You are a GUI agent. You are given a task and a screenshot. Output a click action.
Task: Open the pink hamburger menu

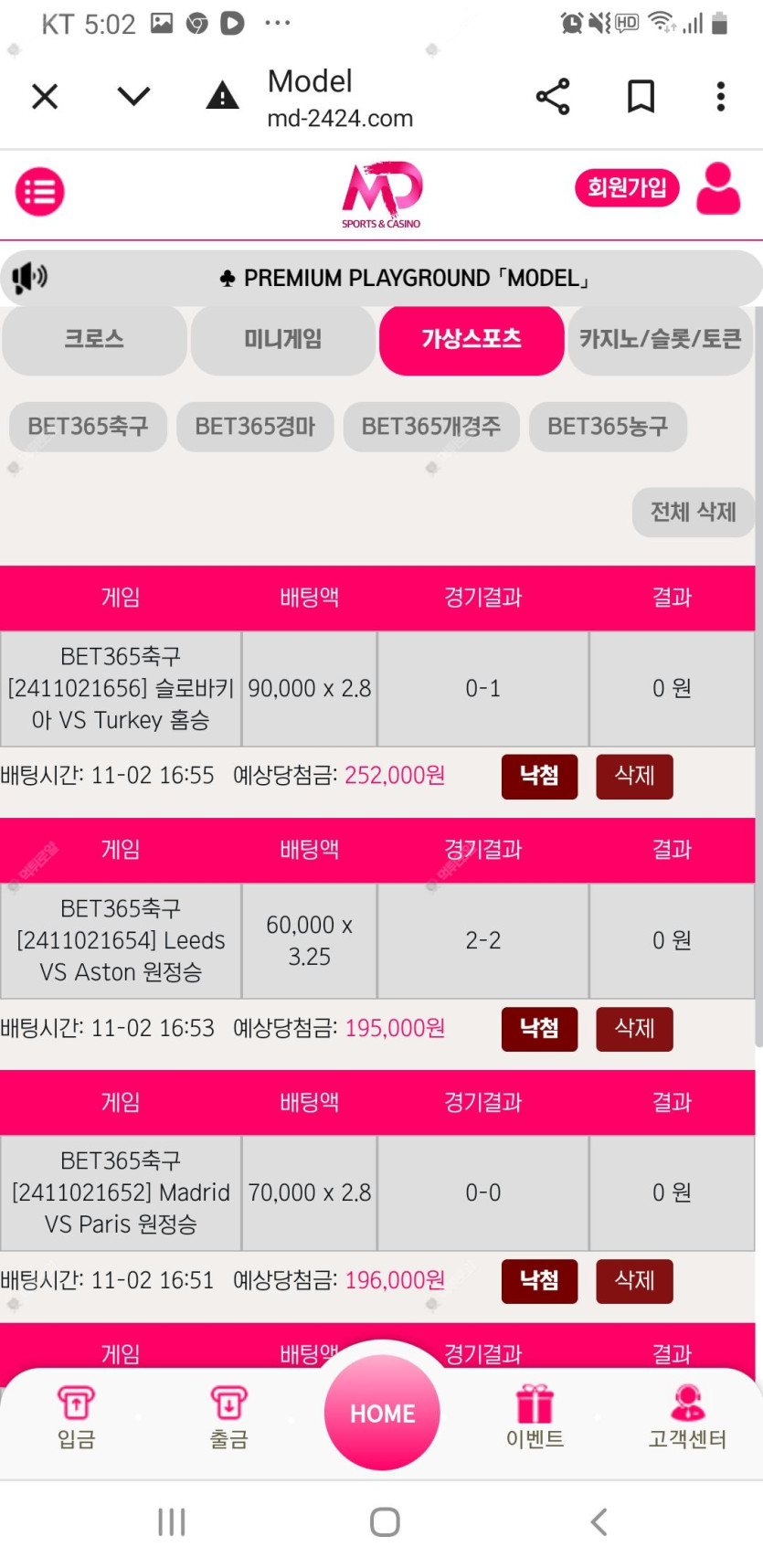(40, 192)
